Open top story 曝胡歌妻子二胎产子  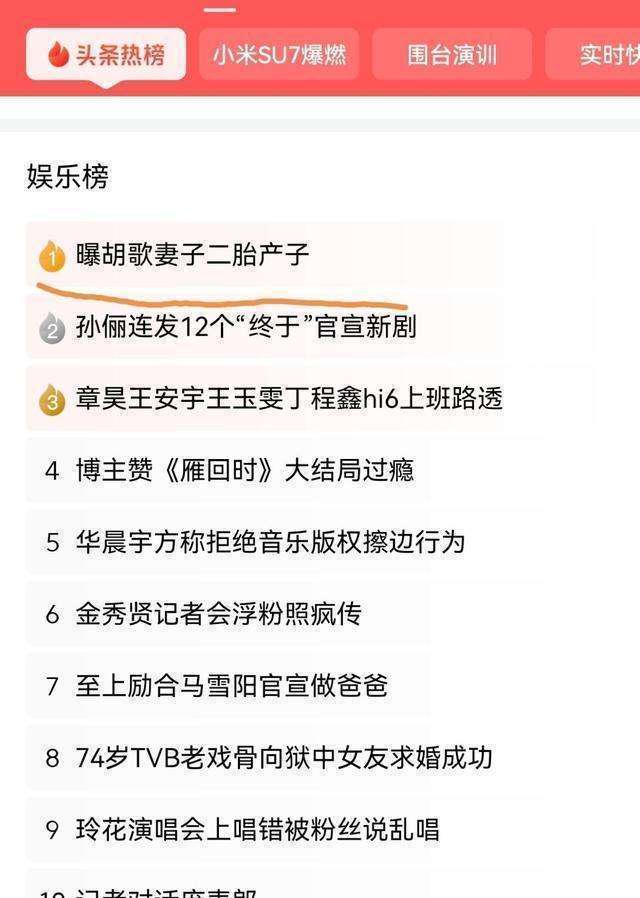coord(192,256)
